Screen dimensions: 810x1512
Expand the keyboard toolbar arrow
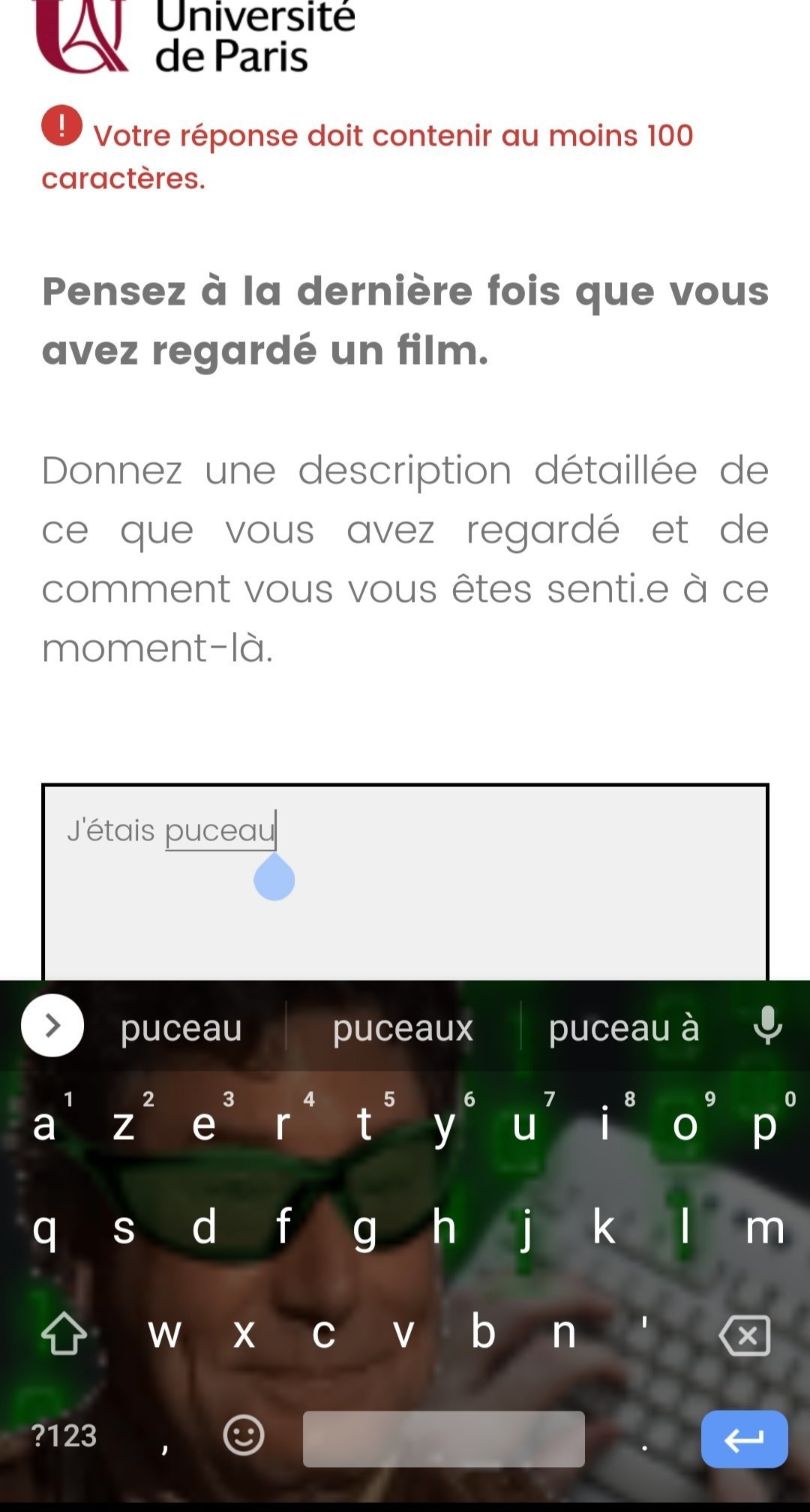pos(52,1026)
